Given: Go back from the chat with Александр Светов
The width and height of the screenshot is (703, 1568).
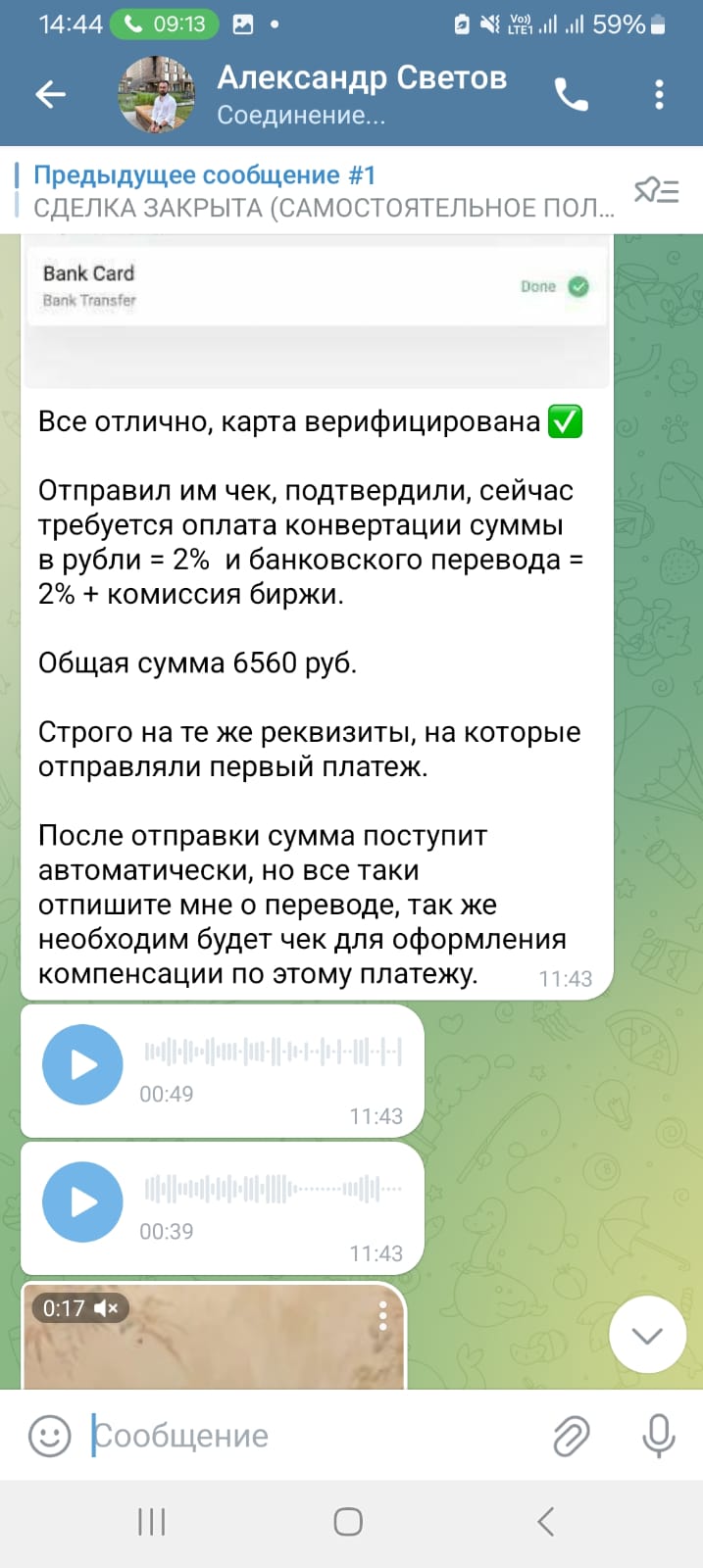Looking at the screenshot, I should (50, 94).
